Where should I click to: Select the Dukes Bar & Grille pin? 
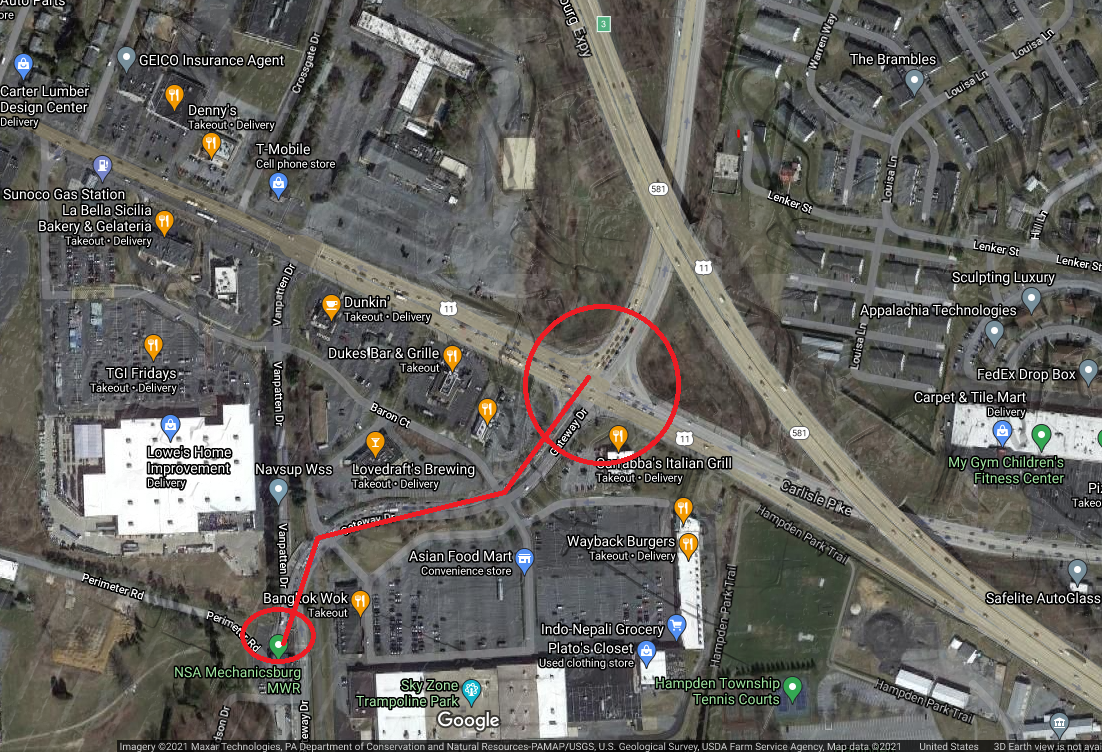tap(452, 355)
